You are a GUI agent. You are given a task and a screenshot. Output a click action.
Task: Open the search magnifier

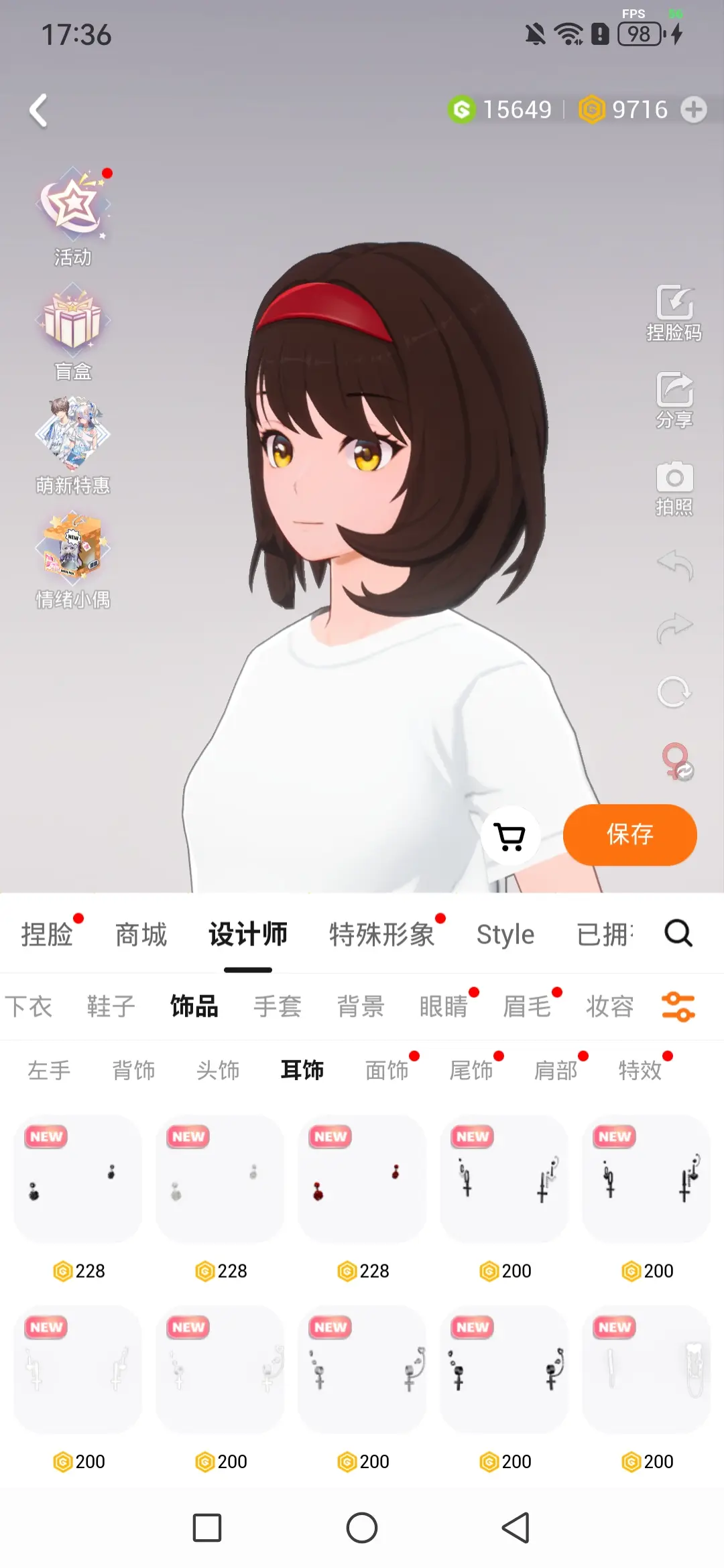(678, 933)
